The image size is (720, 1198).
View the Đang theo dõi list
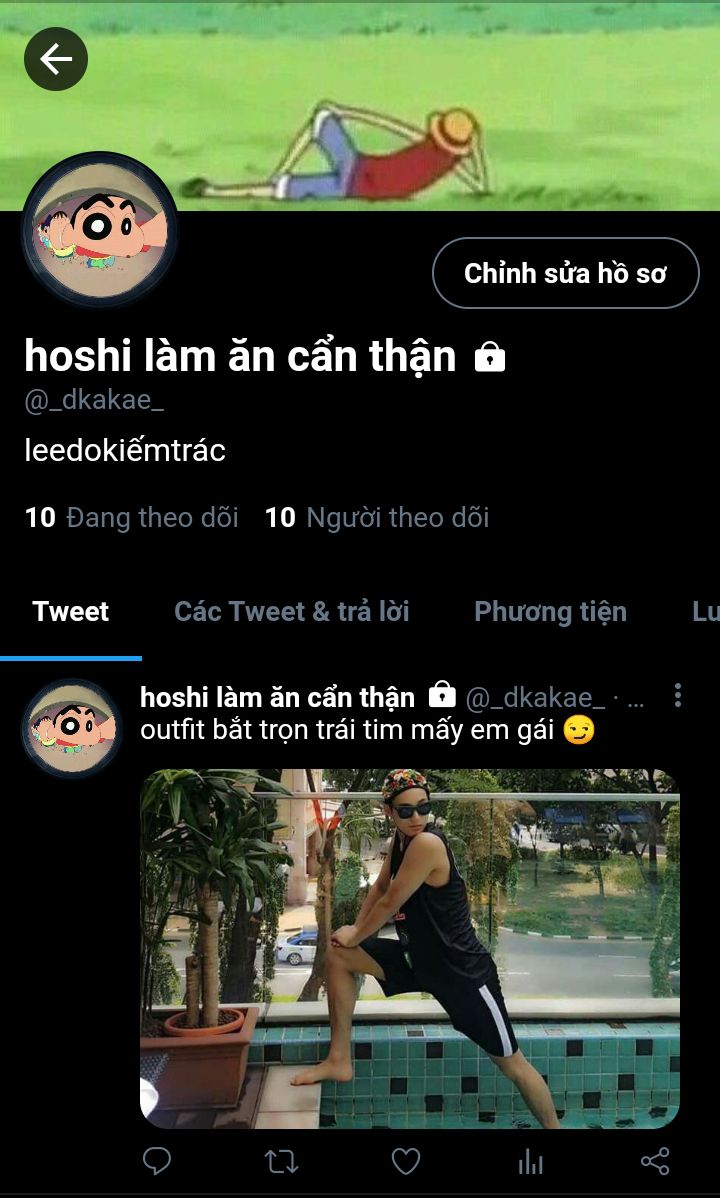132,517
